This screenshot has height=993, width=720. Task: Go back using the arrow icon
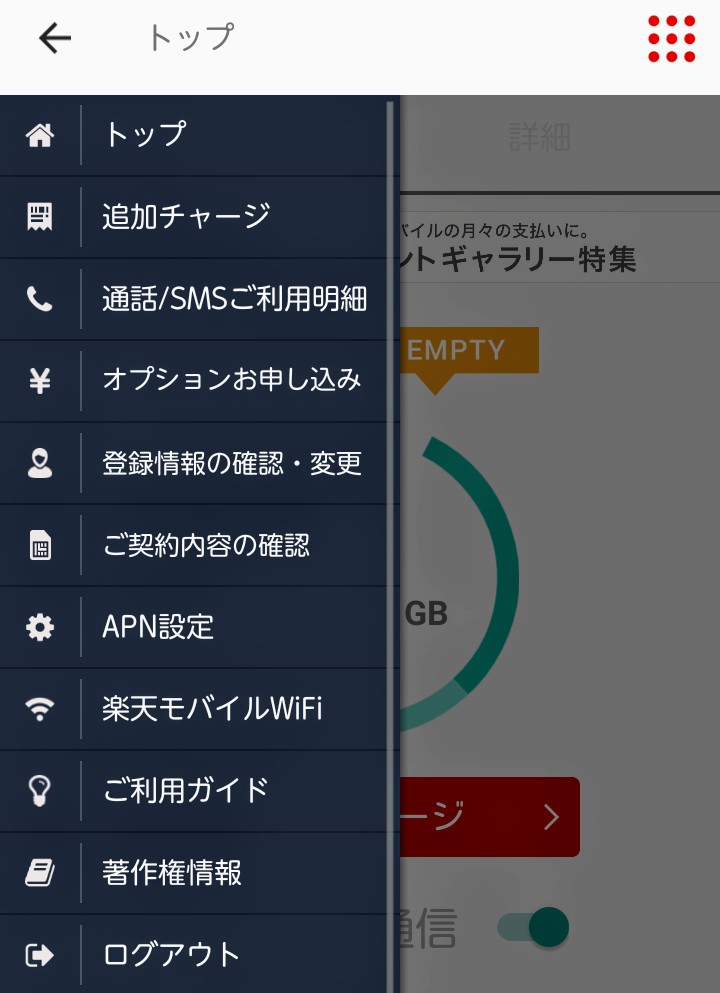(x=55, y=38)
